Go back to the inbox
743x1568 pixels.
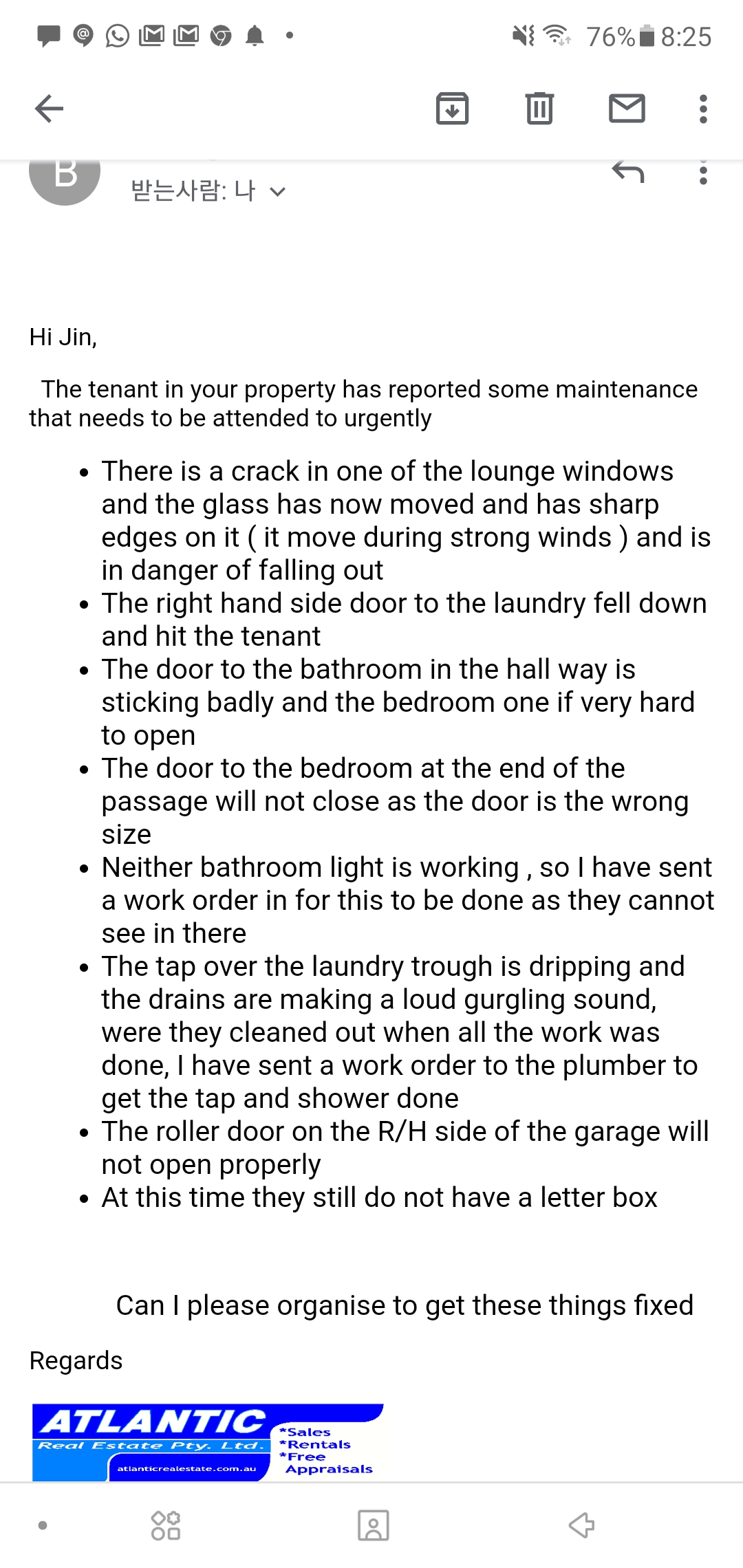pos(49,109)
